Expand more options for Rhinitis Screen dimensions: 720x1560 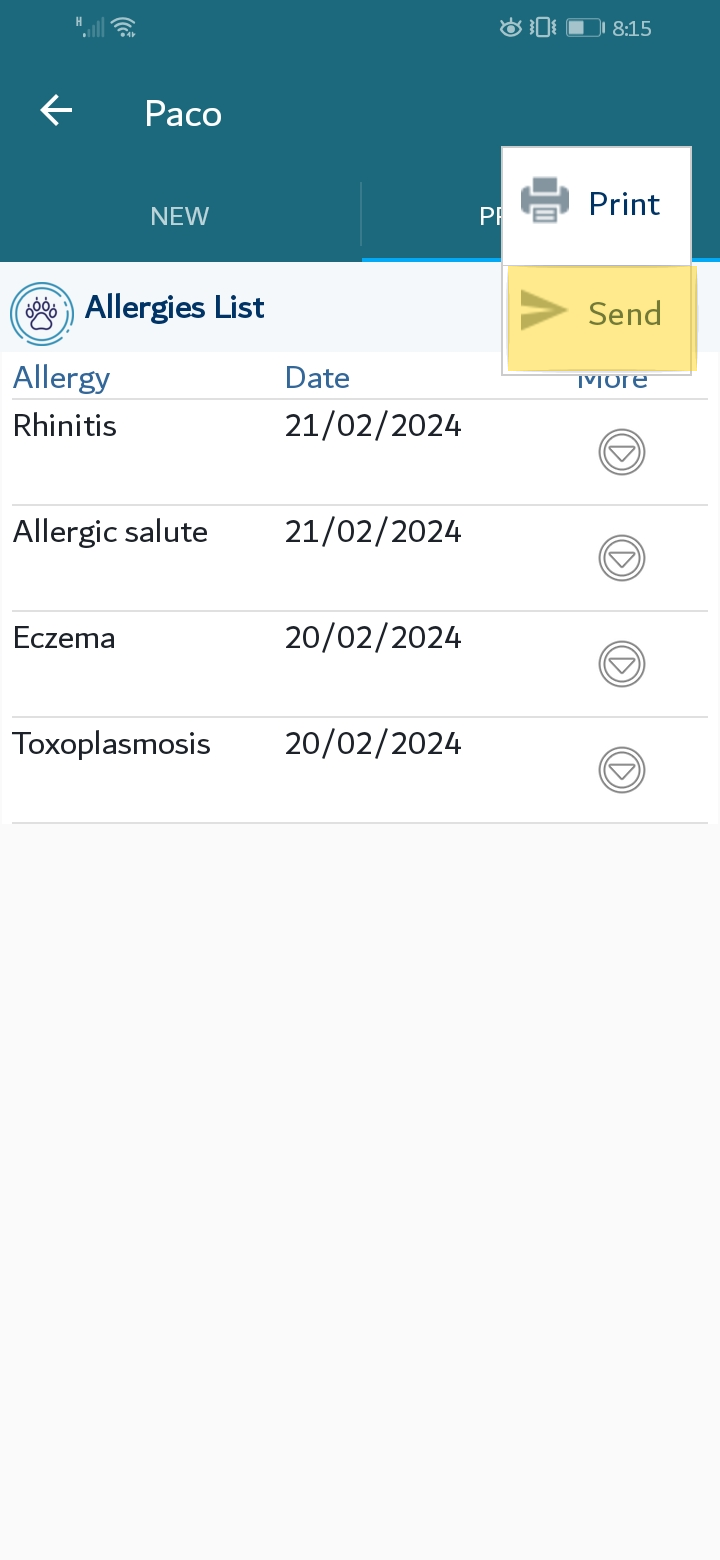(x=622, y=453)
